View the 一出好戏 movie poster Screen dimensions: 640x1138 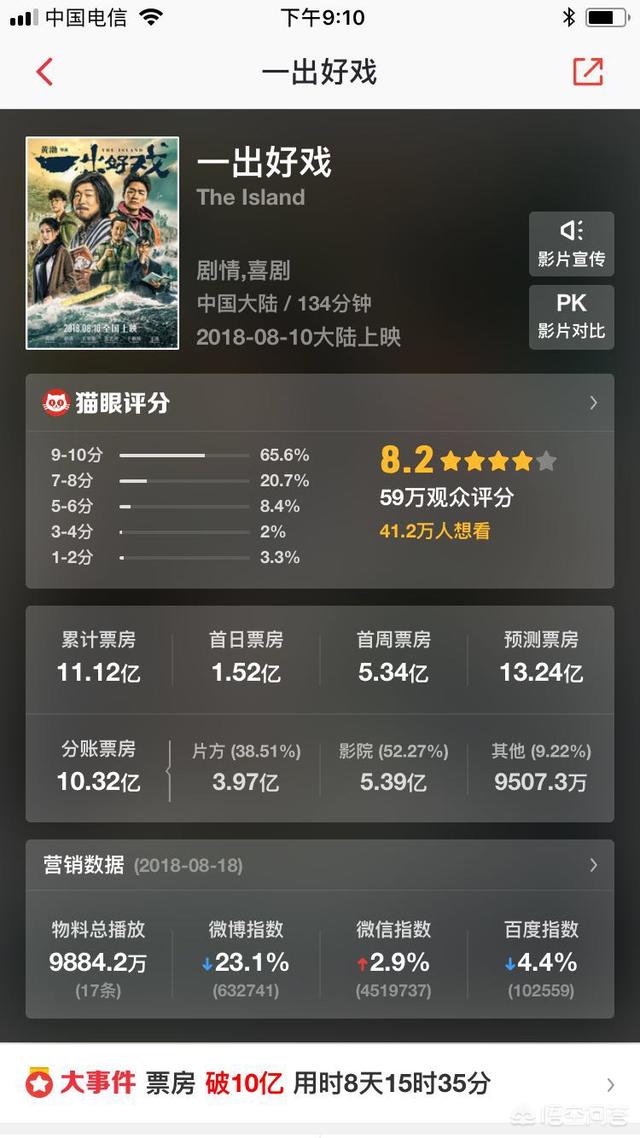pyautogui.click(x=102, y=243)
